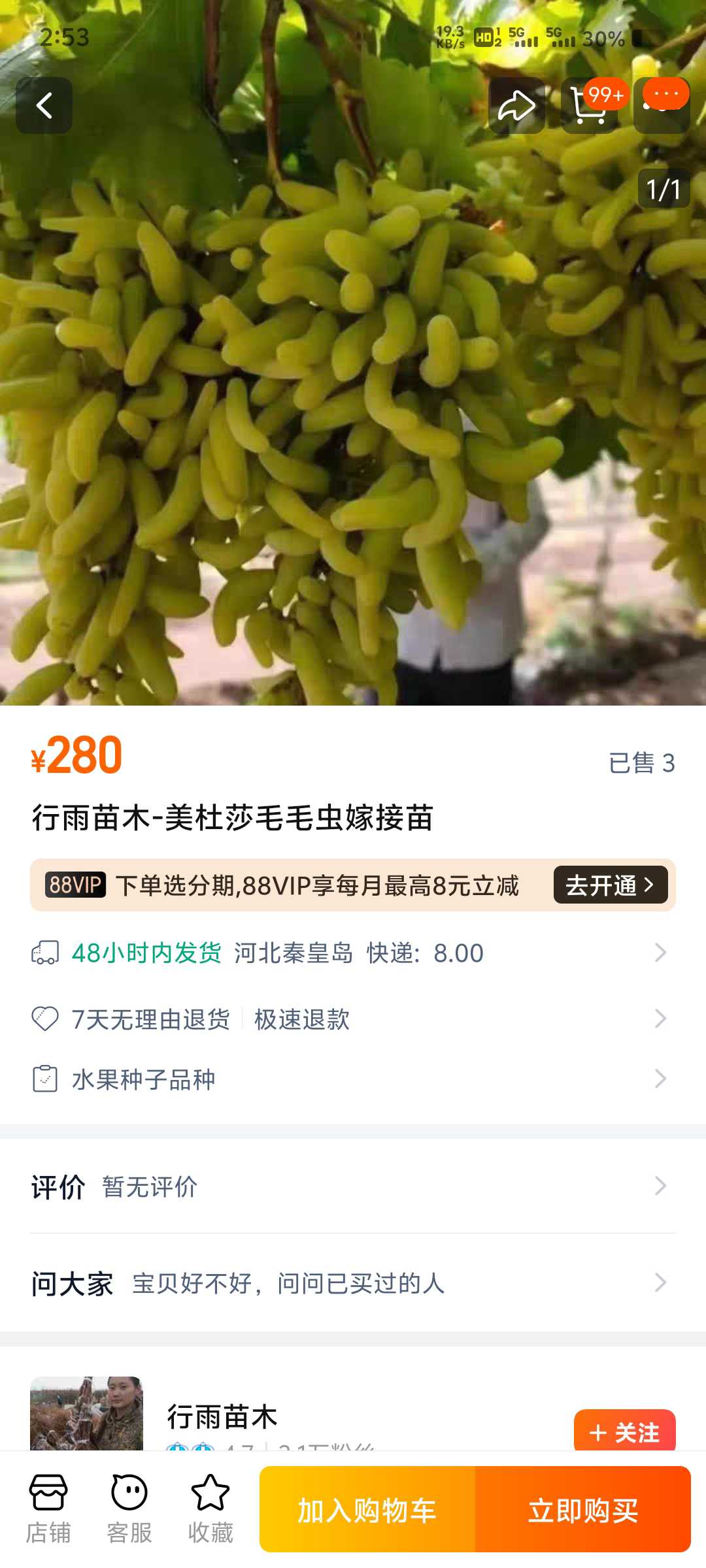Open 问大家 to ask buyers

353,1283
